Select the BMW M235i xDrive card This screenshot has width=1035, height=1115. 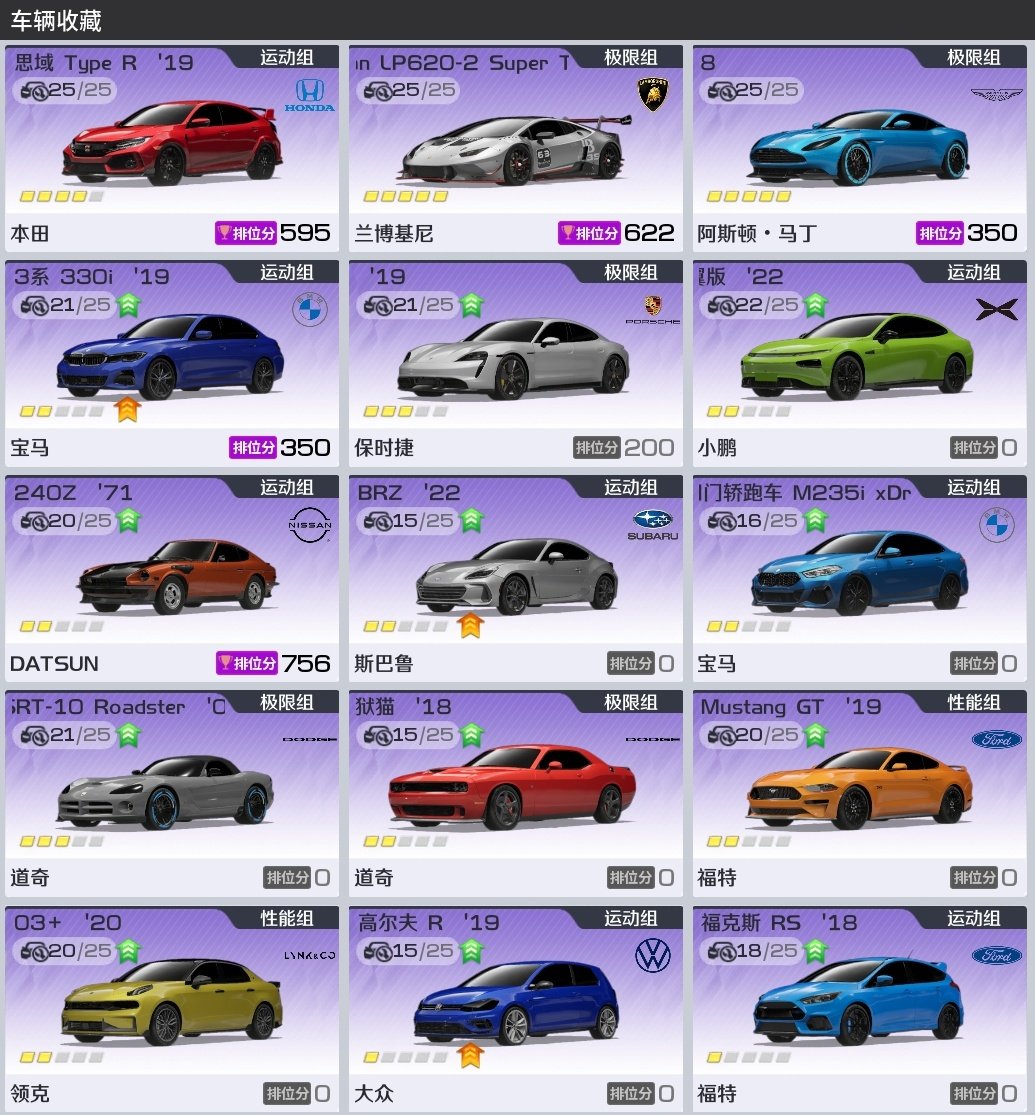click(x=859, y=577)
